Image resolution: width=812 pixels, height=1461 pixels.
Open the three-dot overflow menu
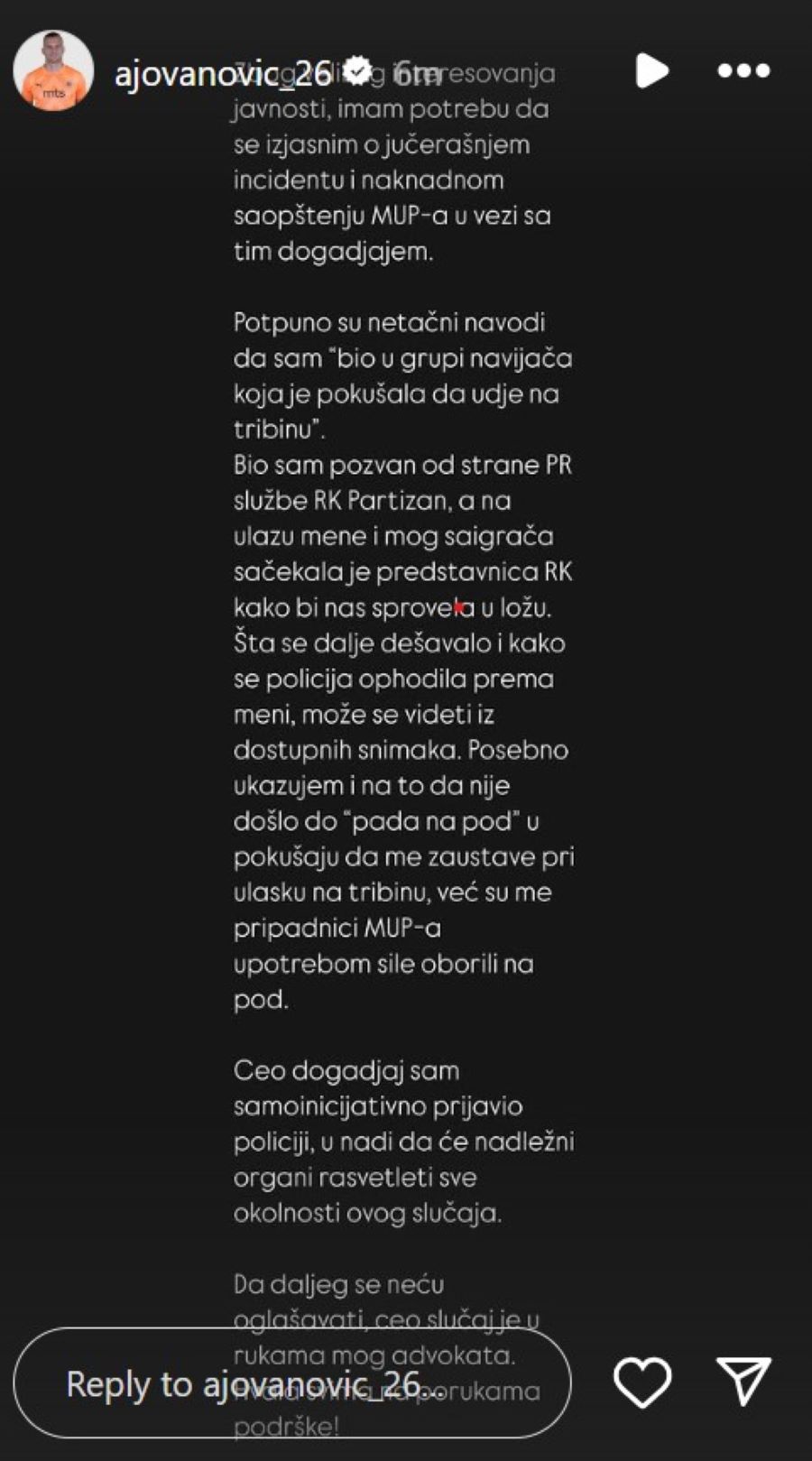(x=744, y=70)
